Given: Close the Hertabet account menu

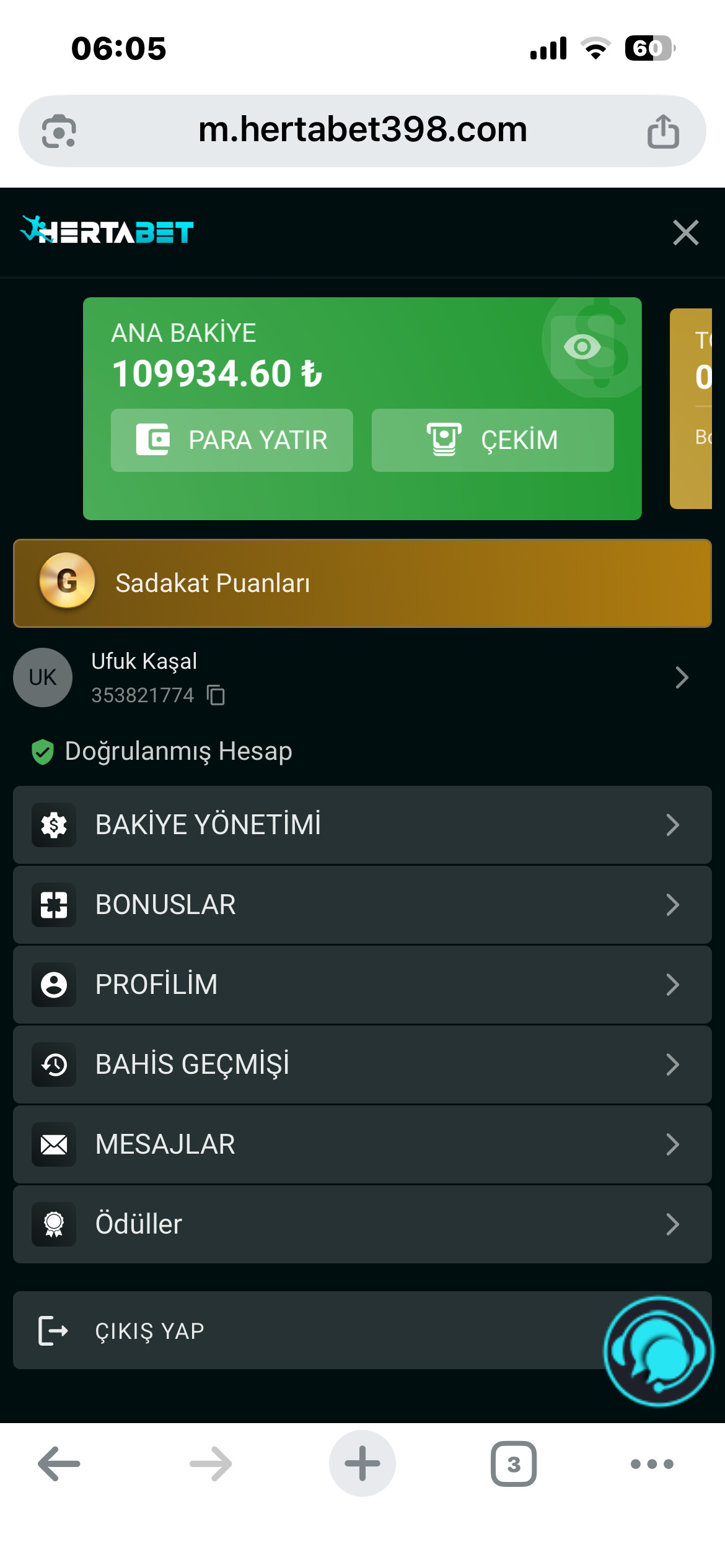Looking at the screenshot, I should click(685, 233).
